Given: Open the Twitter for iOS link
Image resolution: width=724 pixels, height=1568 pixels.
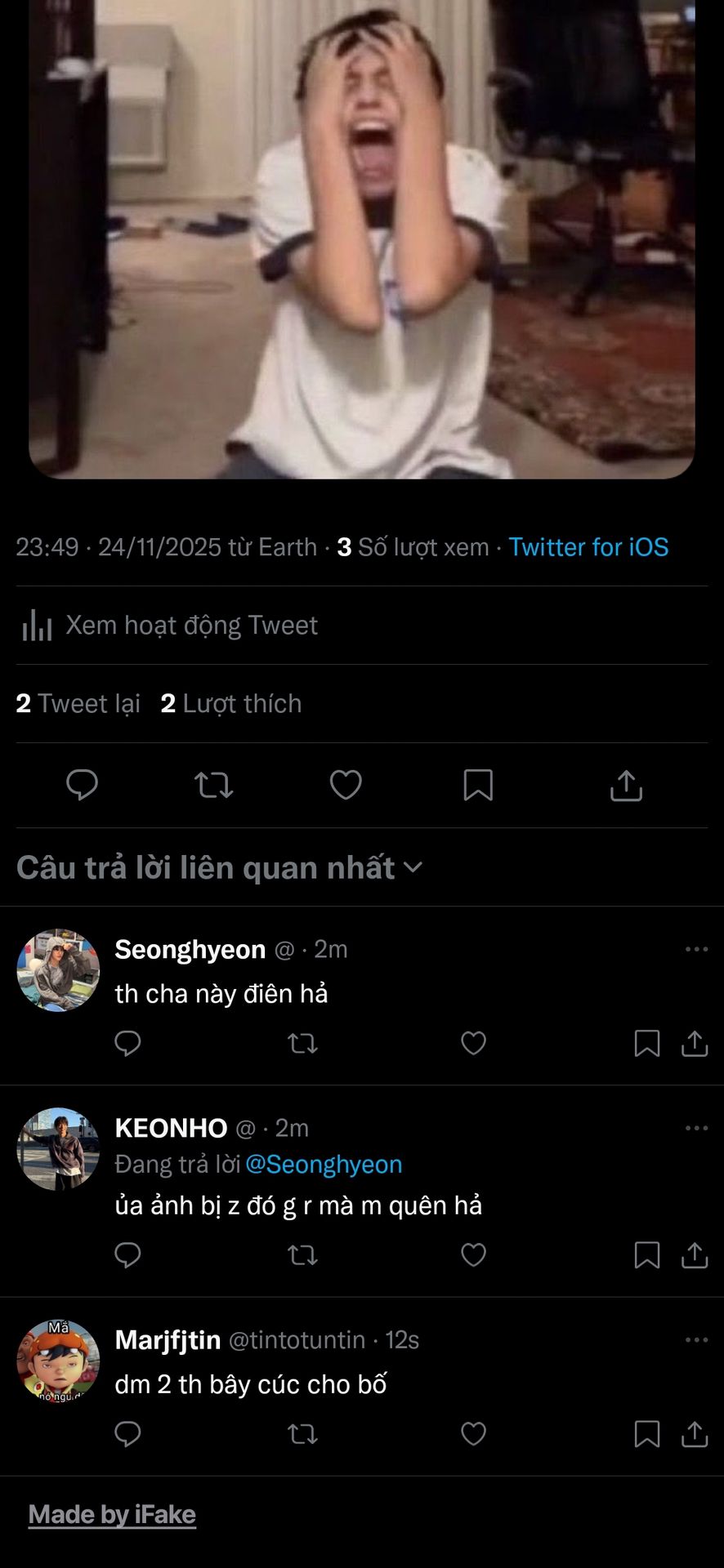Looking at the screenshot, I should (x=588, y=547).
